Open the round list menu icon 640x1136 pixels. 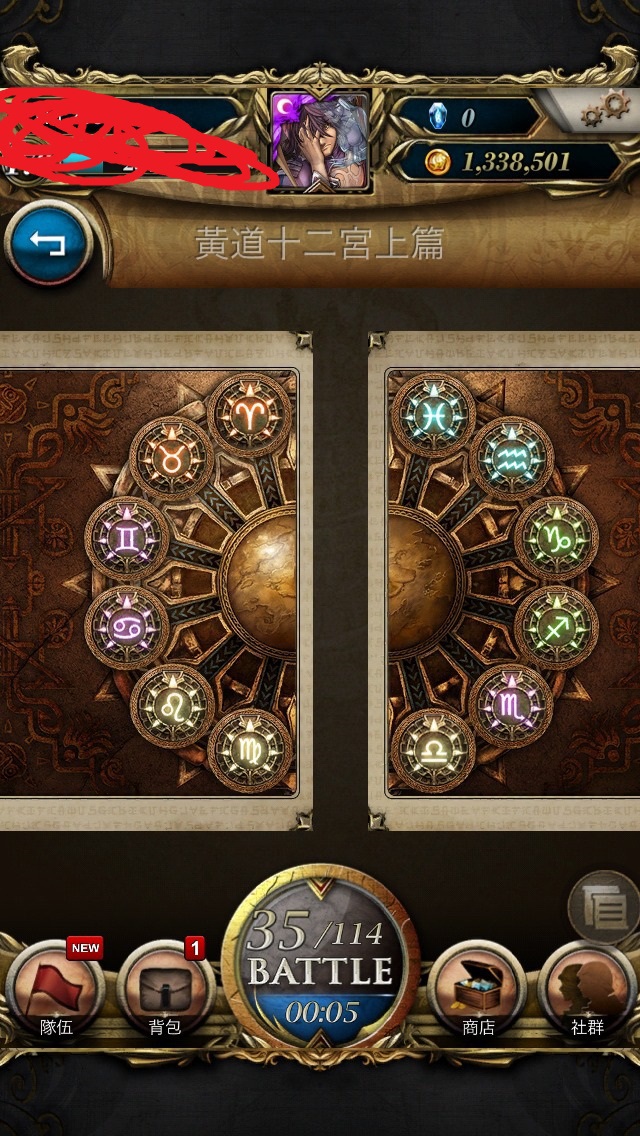click(604, 909)
